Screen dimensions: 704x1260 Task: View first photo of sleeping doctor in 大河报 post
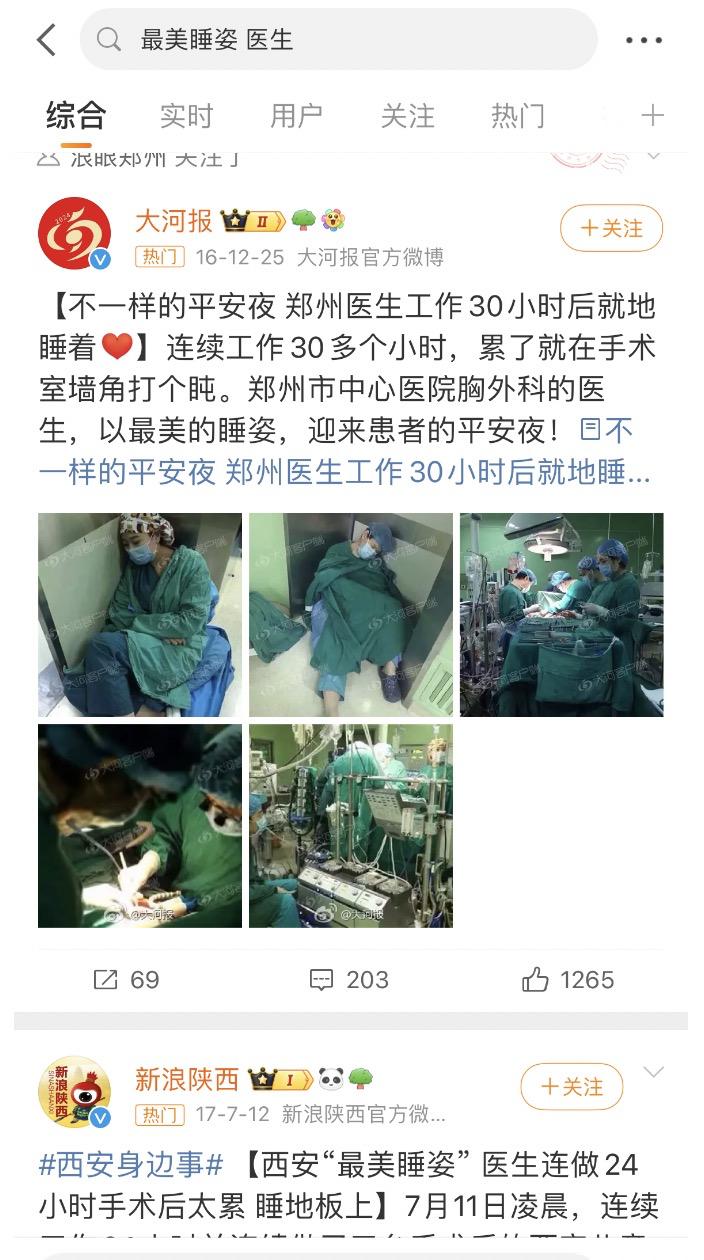click(140, 615)
